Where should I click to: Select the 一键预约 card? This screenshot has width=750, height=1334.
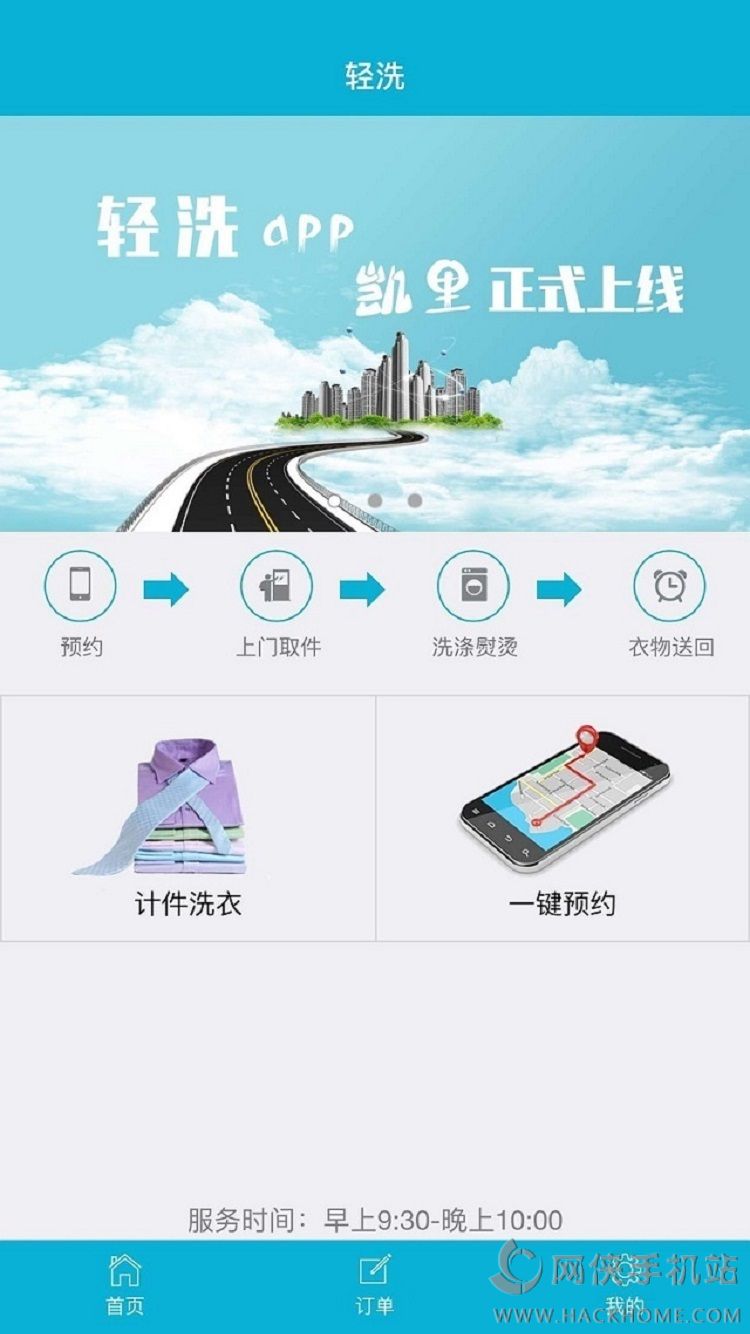tap(562, 818)
